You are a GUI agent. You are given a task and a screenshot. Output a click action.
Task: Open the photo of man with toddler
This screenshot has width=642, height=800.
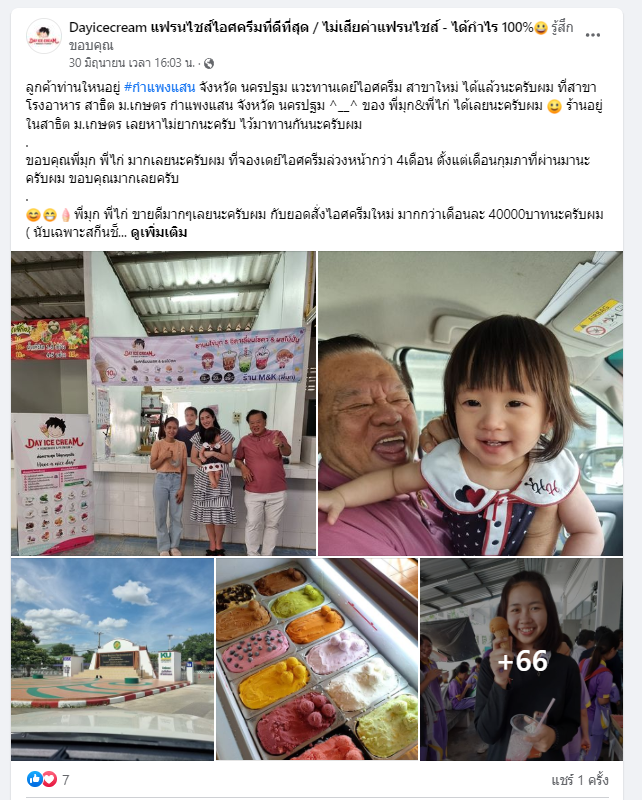[x=470, y=403]
